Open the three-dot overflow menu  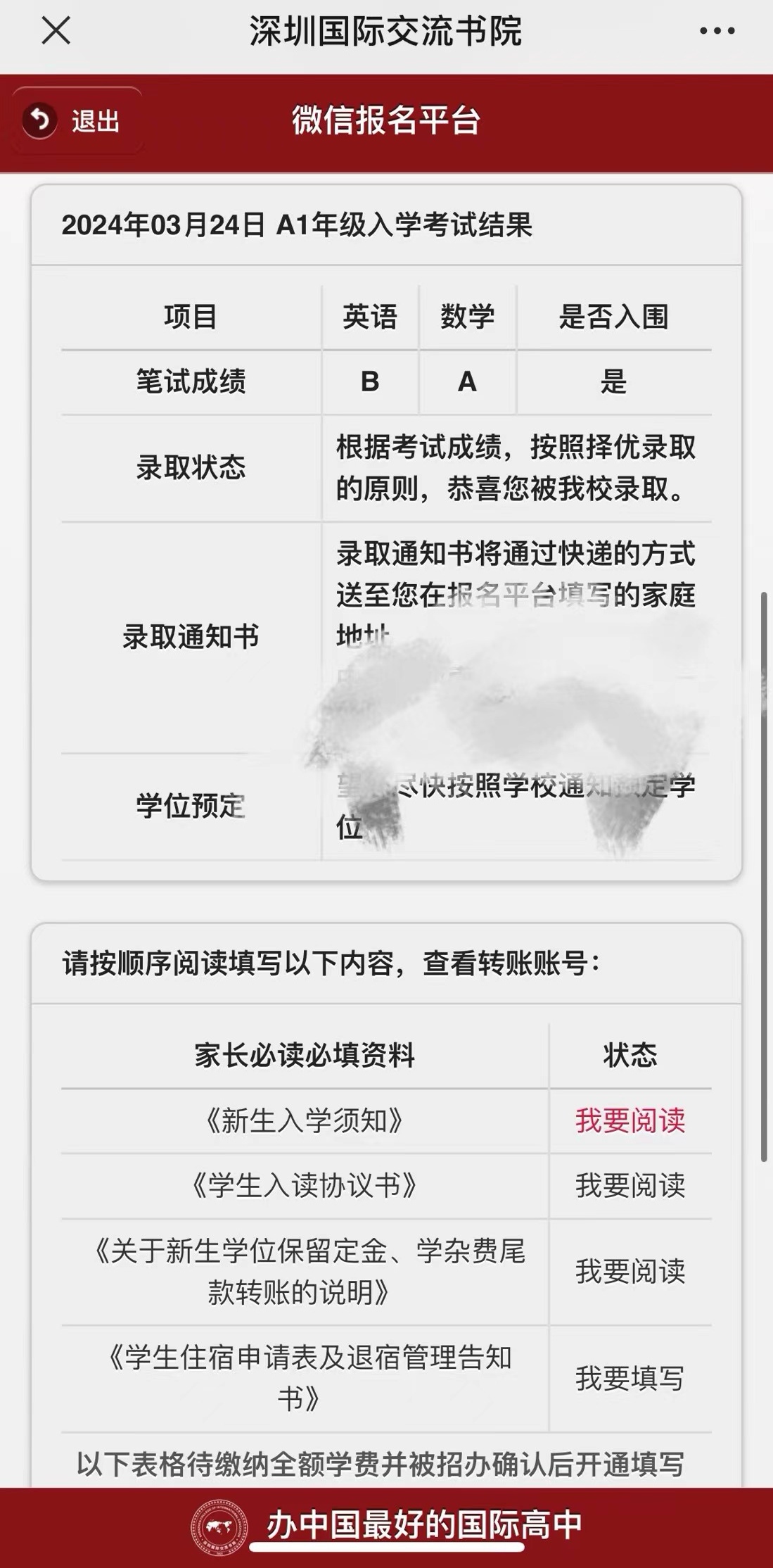717,31
